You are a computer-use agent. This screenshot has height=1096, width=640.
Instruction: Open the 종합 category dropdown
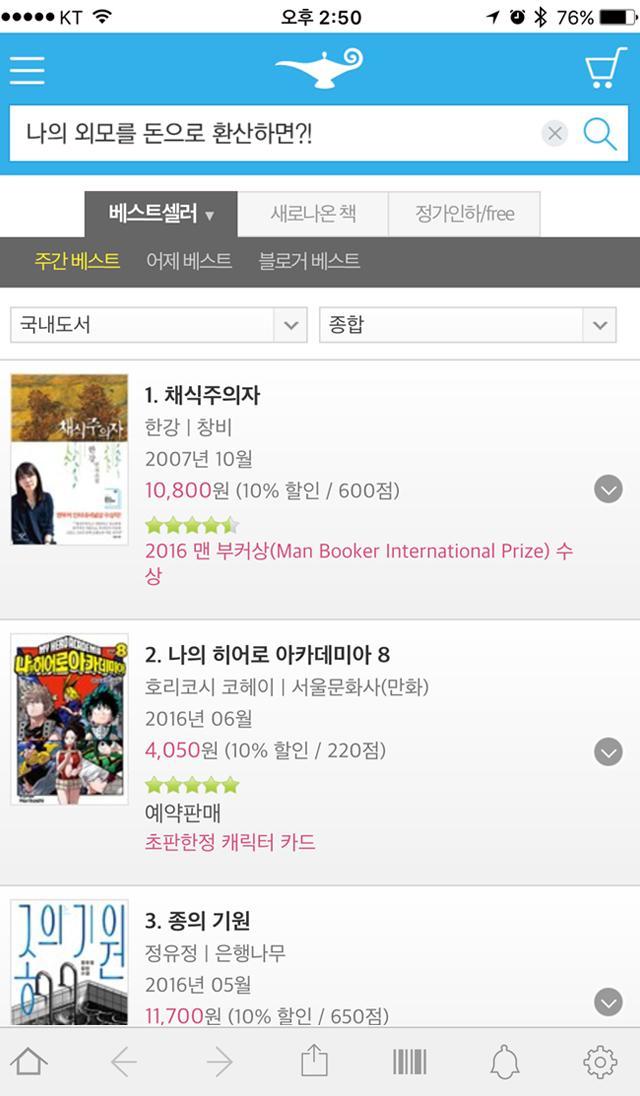(x=467, y=325)
